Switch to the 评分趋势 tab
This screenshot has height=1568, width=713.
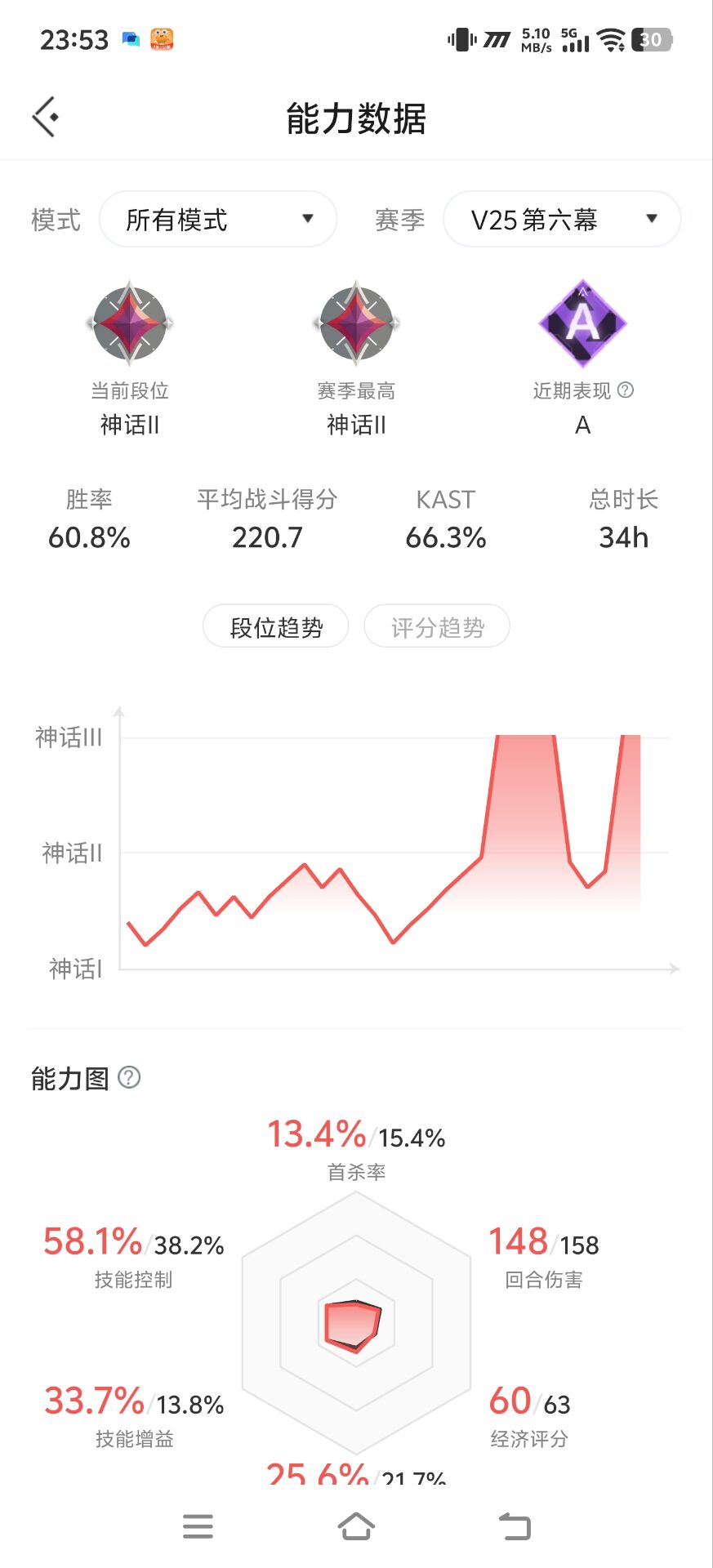(x=437, y=627)
